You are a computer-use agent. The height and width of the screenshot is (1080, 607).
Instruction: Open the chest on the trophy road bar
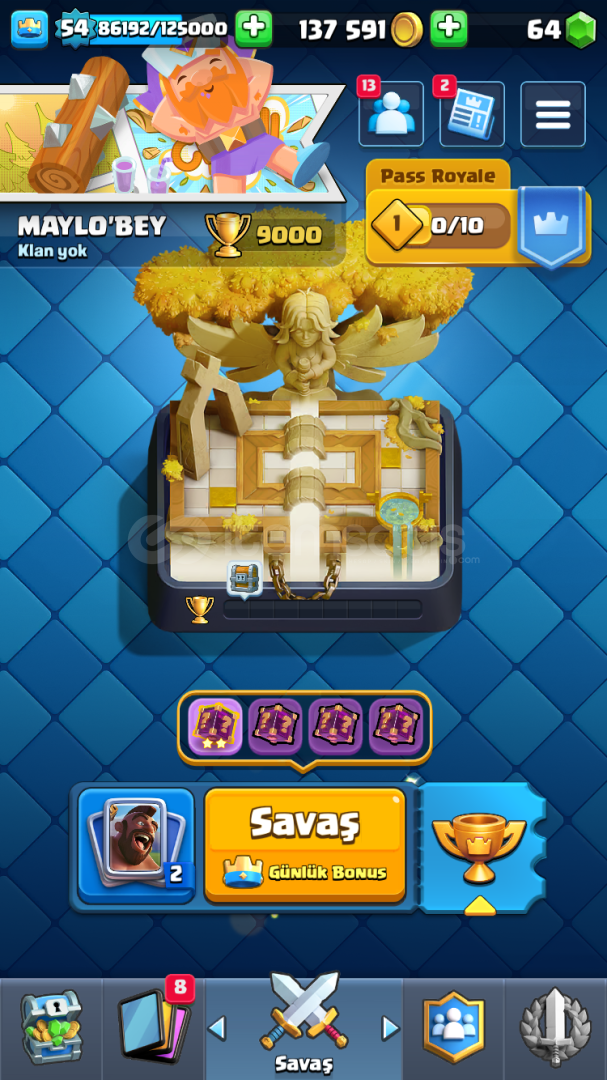(x=245, y=579)
